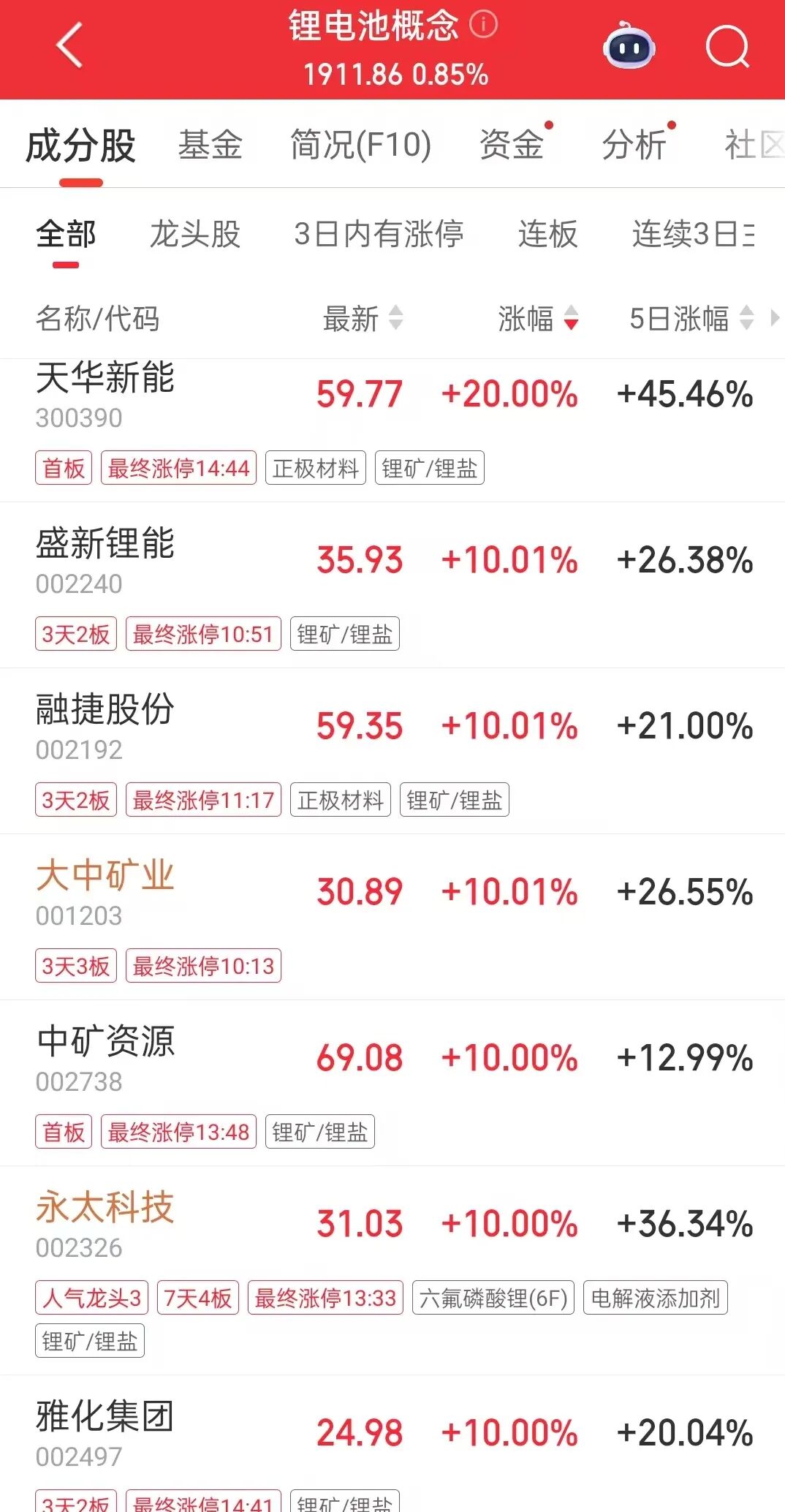Show 连板 stocks only
The height and width of the screenshot is (1512, 785).
pyautogui.click(x=547, y=235)
